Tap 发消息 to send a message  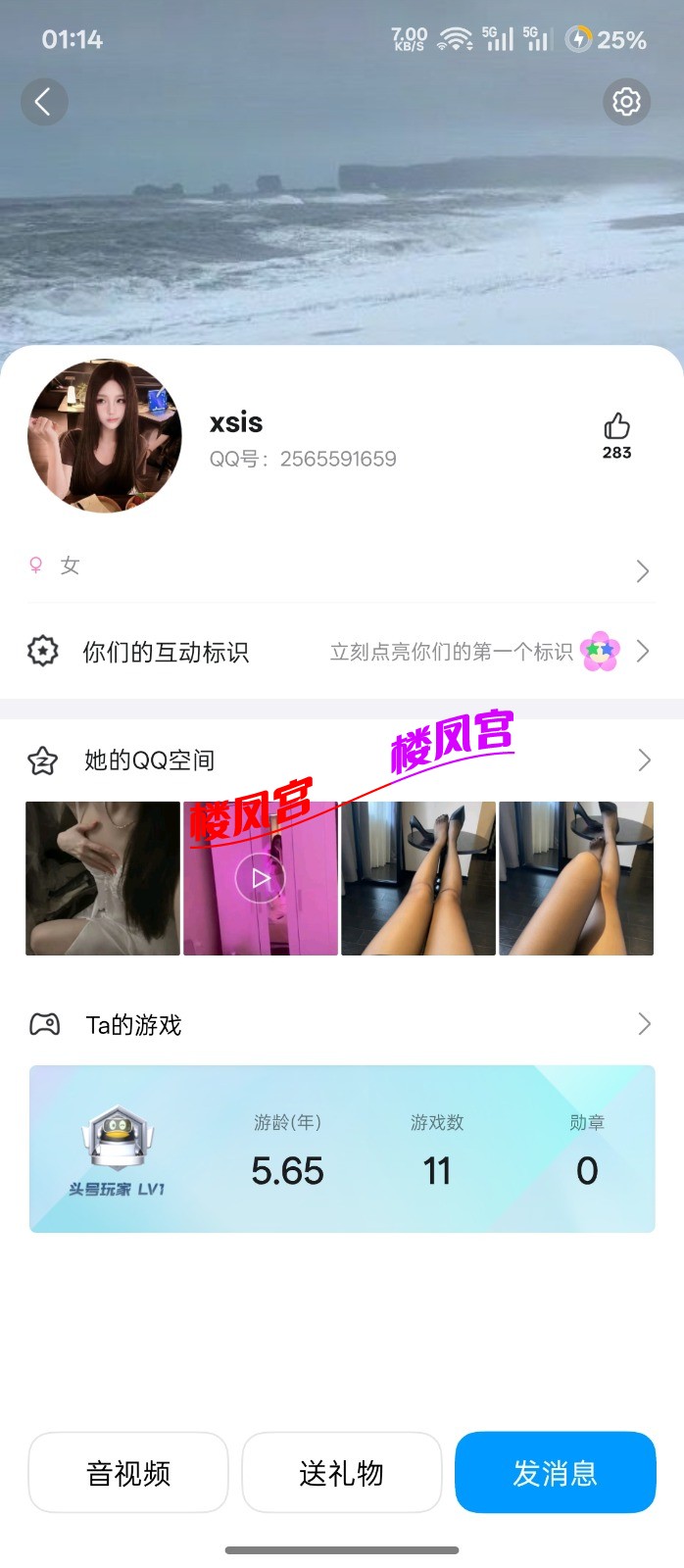pyautogui.click(x=555, y=1473)
